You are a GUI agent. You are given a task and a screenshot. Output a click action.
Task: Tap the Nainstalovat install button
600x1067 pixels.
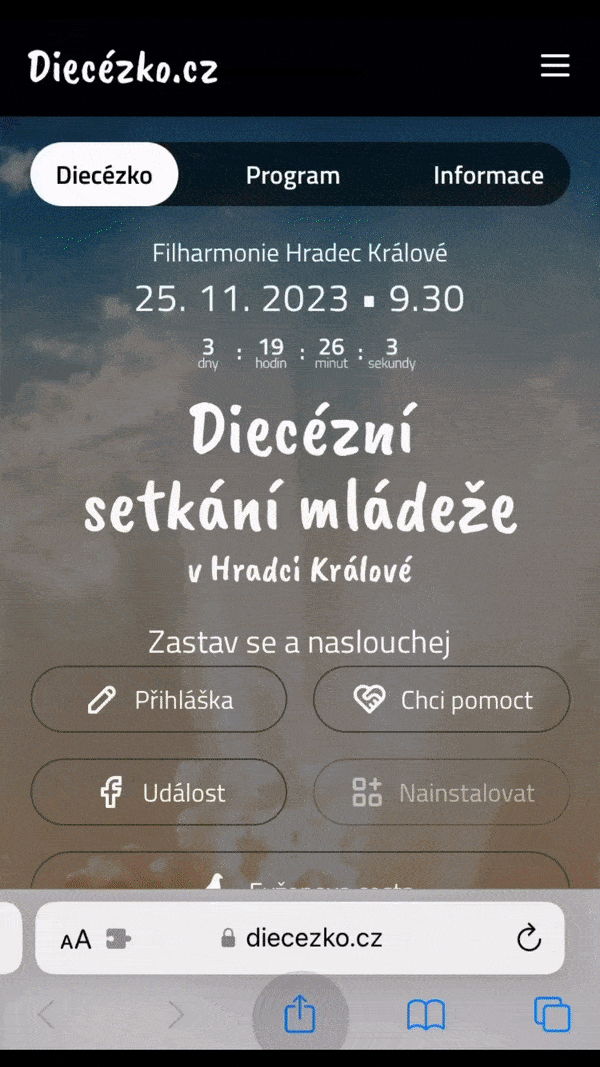coord(442,793)
